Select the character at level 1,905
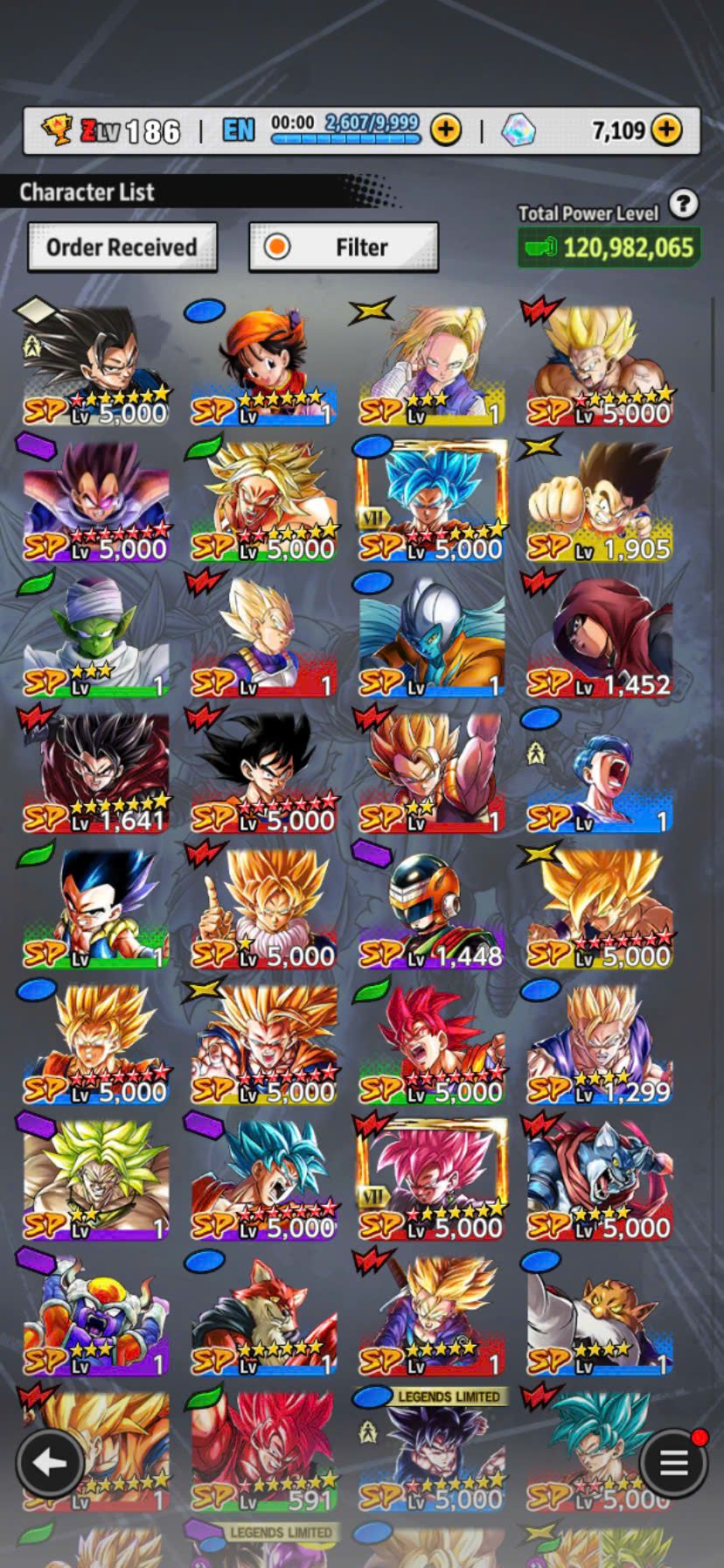Viewport: 724px width, 1568px height. (x=599, y=501)
